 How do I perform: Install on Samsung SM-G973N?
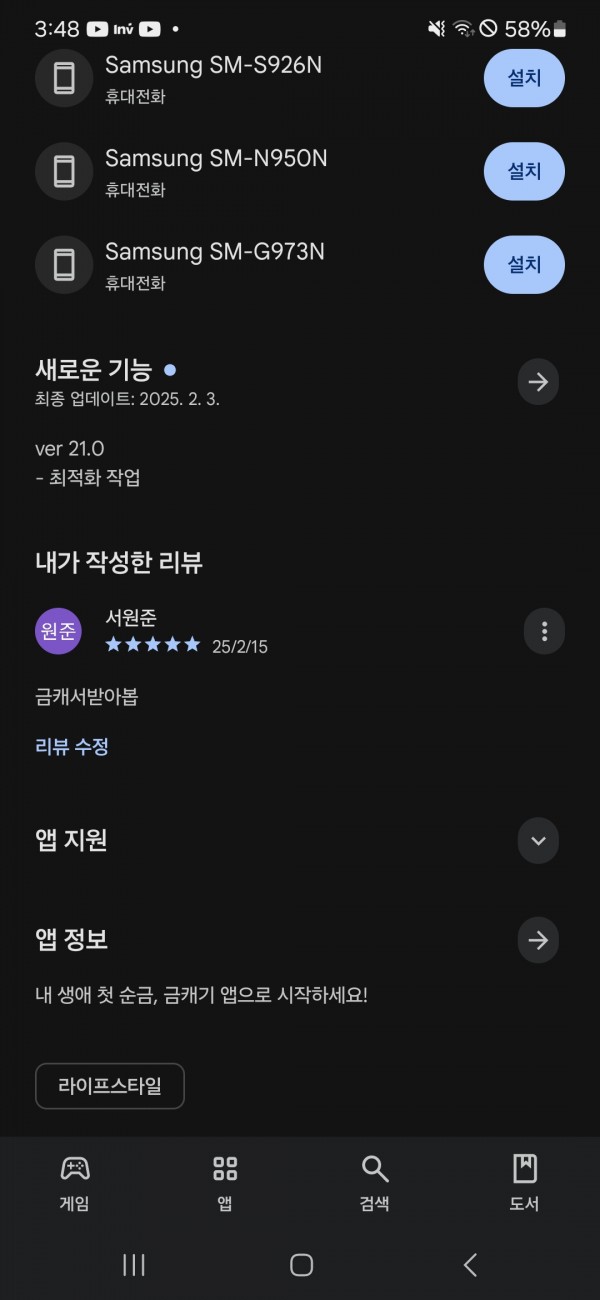tap(524, 264)
